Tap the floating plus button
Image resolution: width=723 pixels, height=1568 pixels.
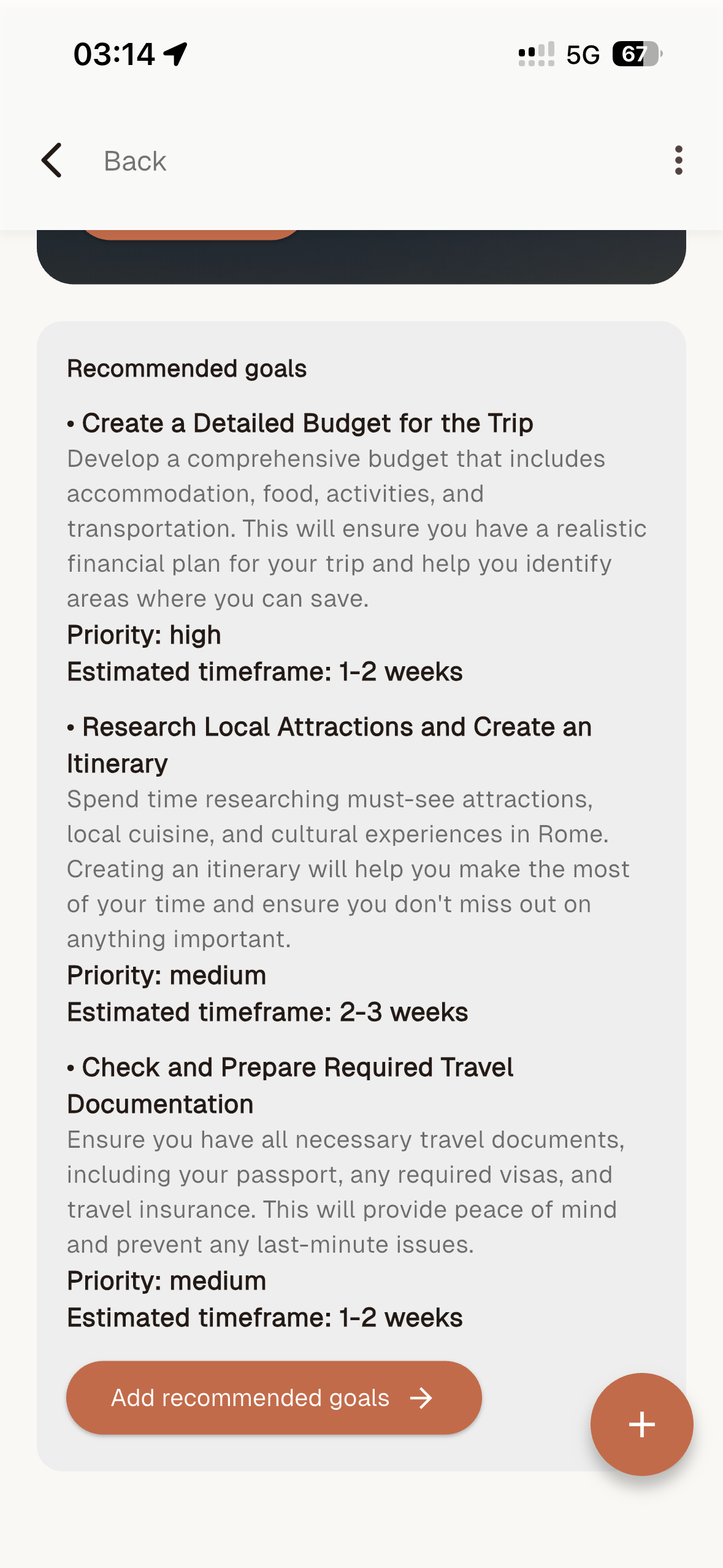point(641,1424)
